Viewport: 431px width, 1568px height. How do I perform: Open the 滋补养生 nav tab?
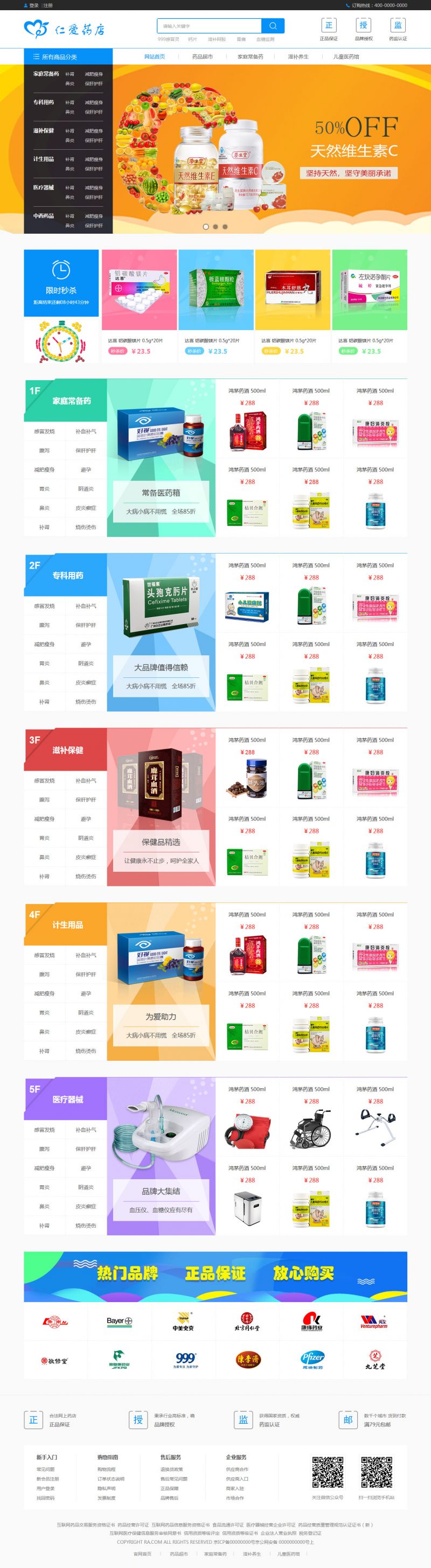click(x=298, y=57)
